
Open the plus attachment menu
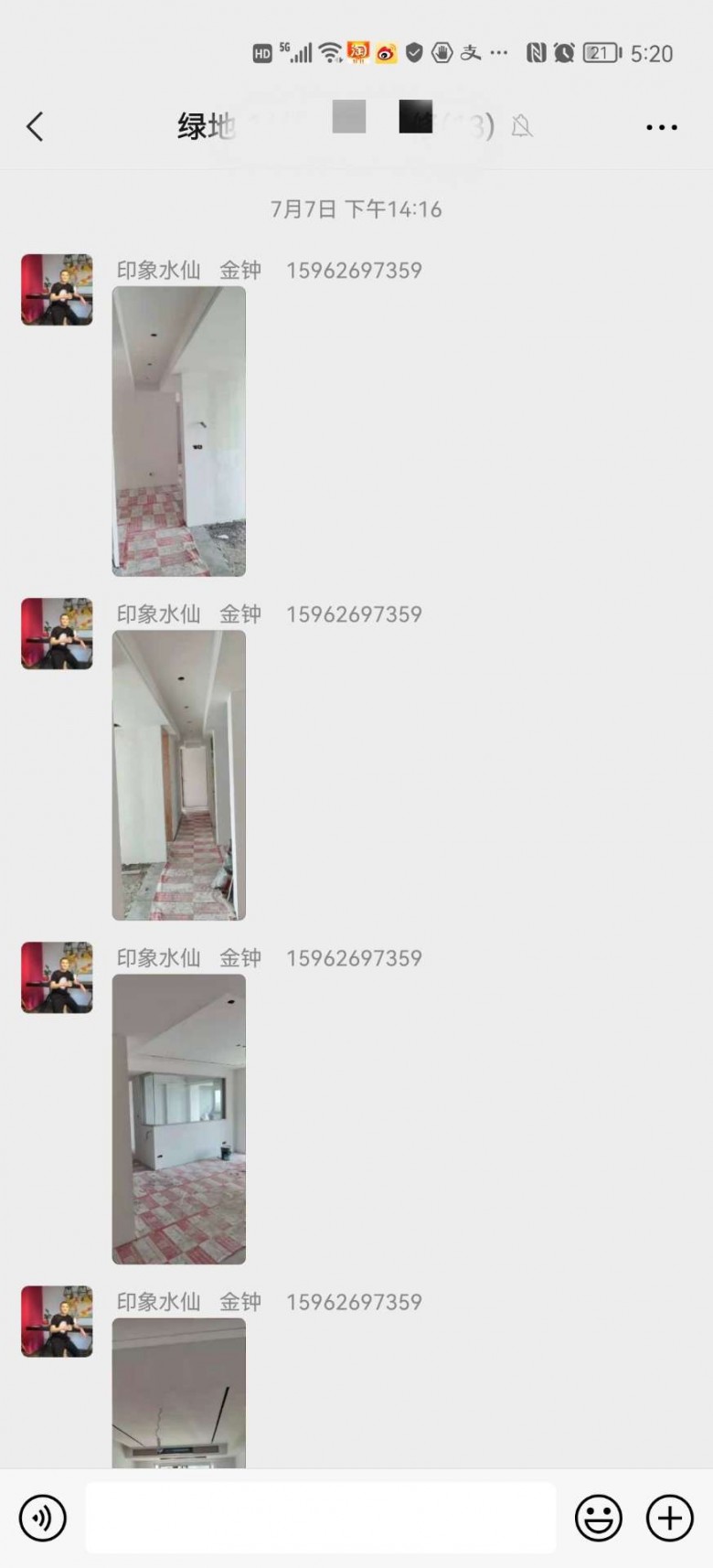pos(669,1518)
